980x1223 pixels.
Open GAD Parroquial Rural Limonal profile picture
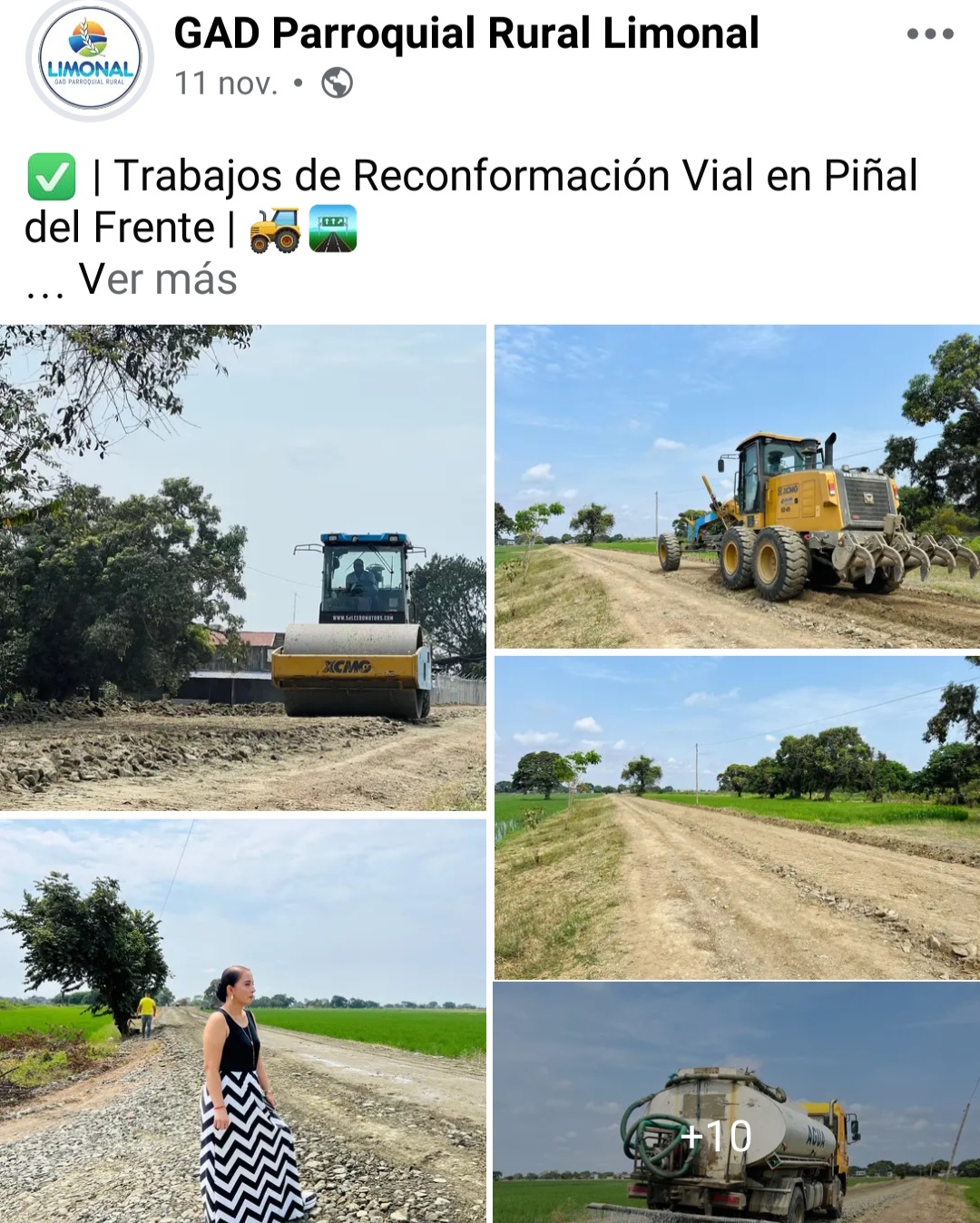(x=89, y=59)
